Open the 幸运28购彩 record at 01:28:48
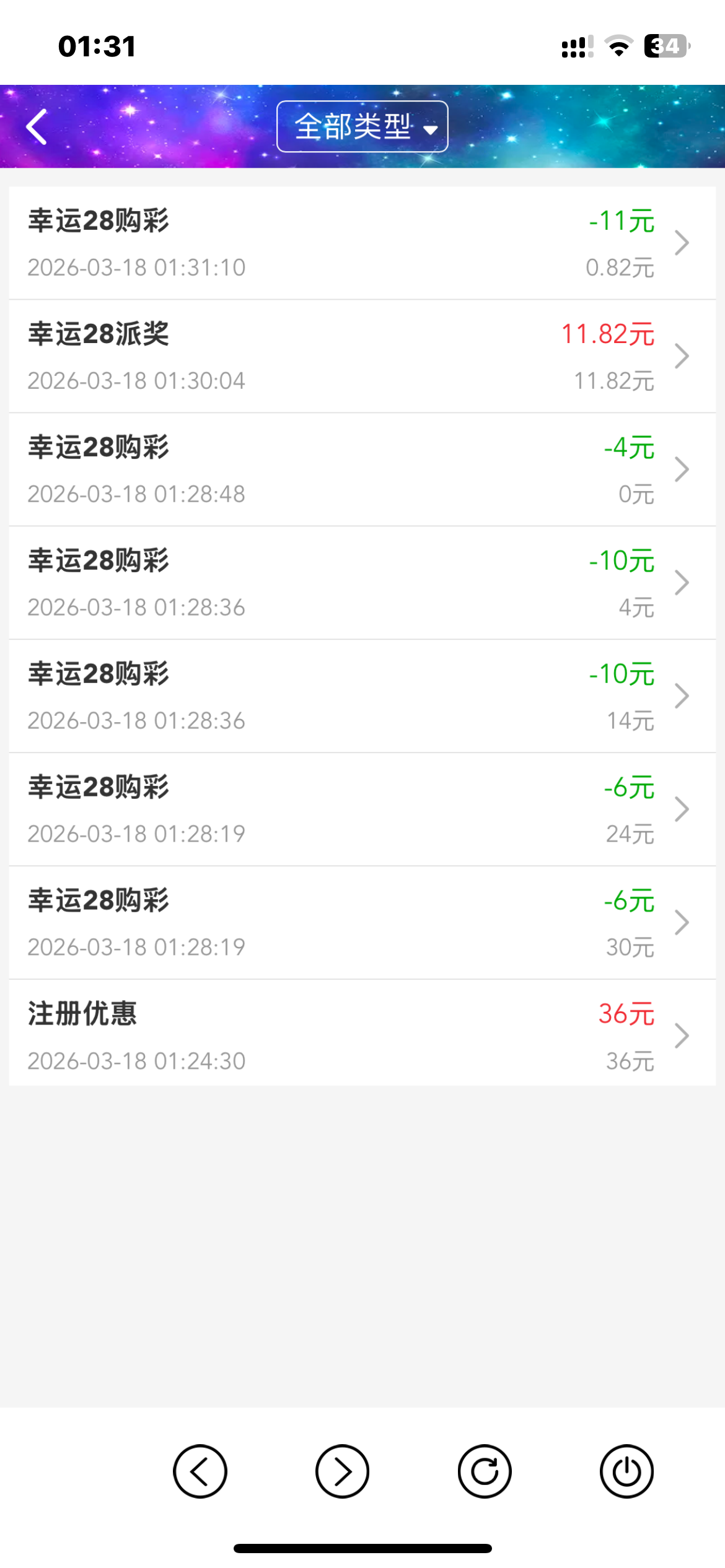The height and width of the screenshot is (1568, 725). (x=362, y=469)
